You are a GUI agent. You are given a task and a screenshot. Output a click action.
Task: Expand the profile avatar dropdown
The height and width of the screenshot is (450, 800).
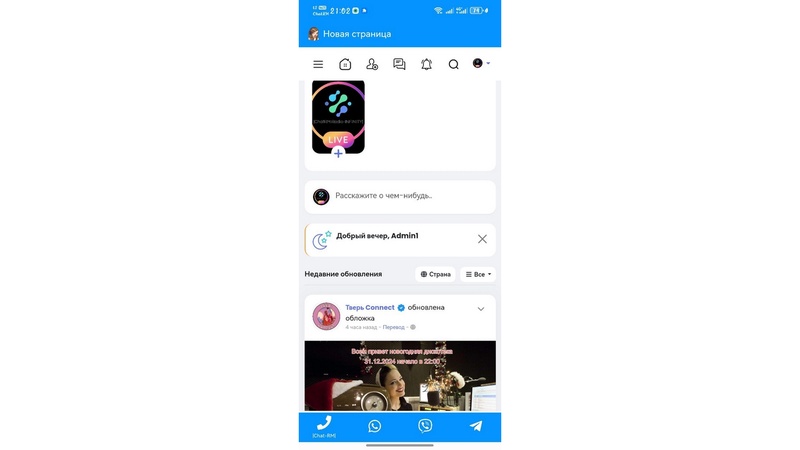click(481, 63)
